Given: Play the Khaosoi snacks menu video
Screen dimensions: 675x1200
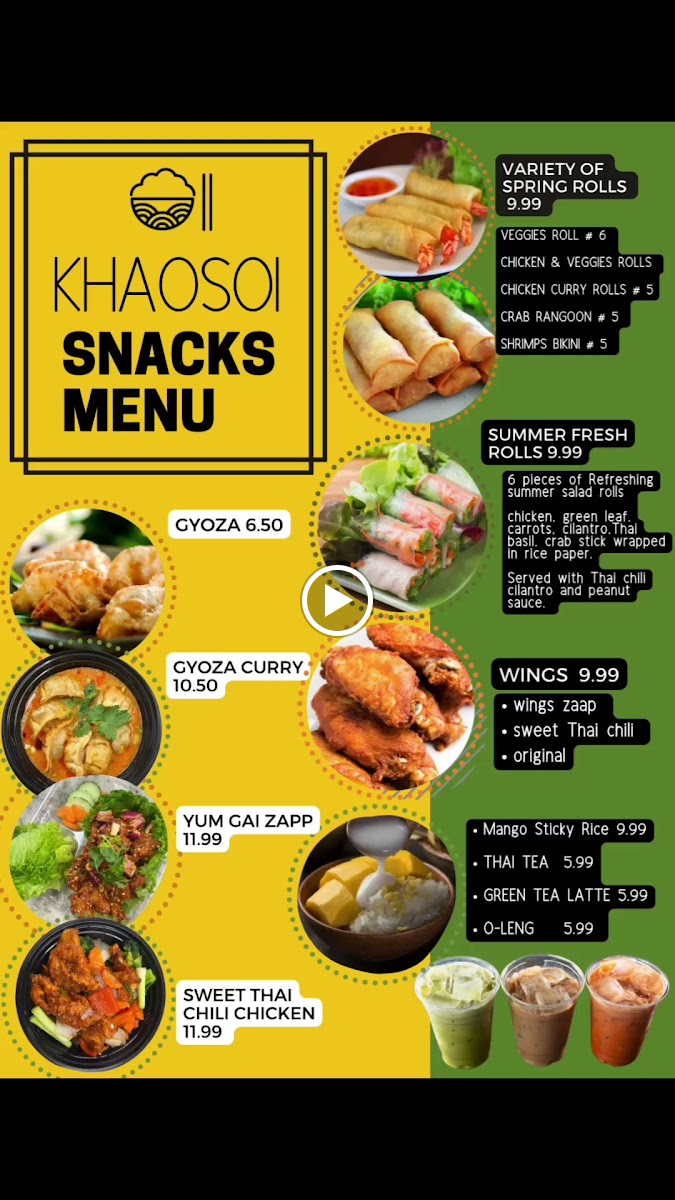Looking at the screenshot, I should [337, 601].
